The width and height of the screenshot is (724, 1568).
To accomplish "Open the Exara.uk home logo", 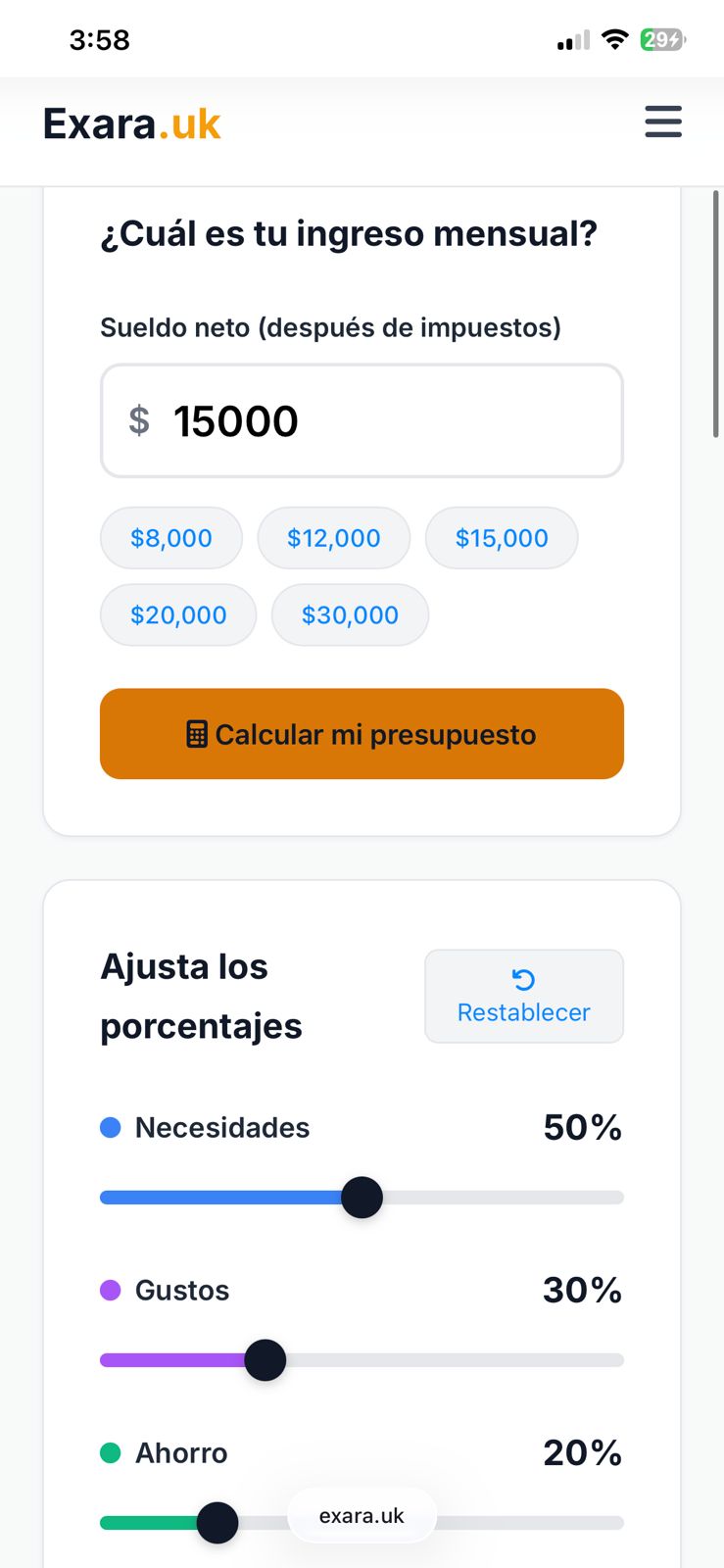I will click(133, 122).
